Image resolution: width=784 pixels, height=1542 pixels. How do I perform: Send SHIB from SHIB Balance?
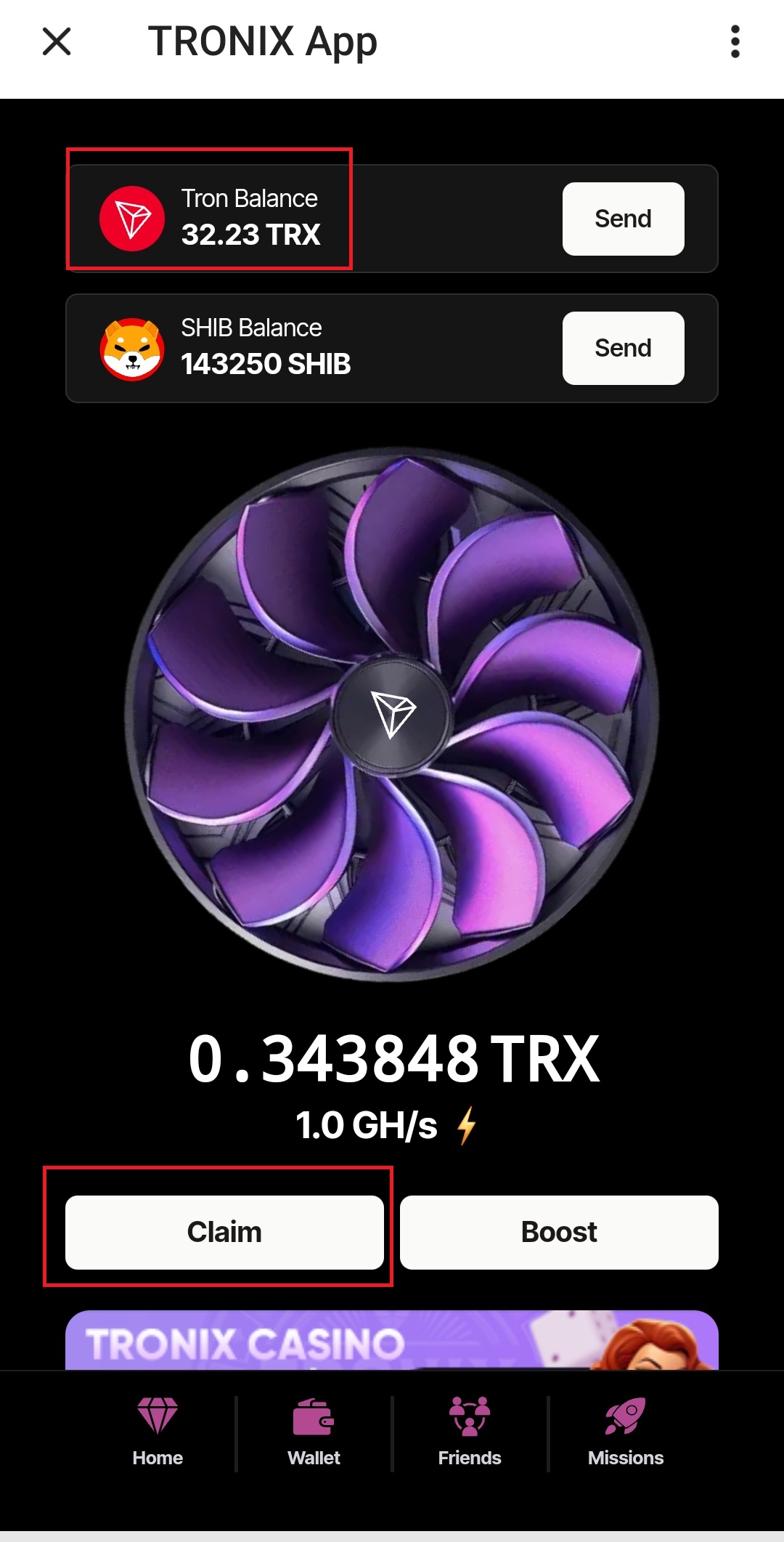(x=623, y=348)
